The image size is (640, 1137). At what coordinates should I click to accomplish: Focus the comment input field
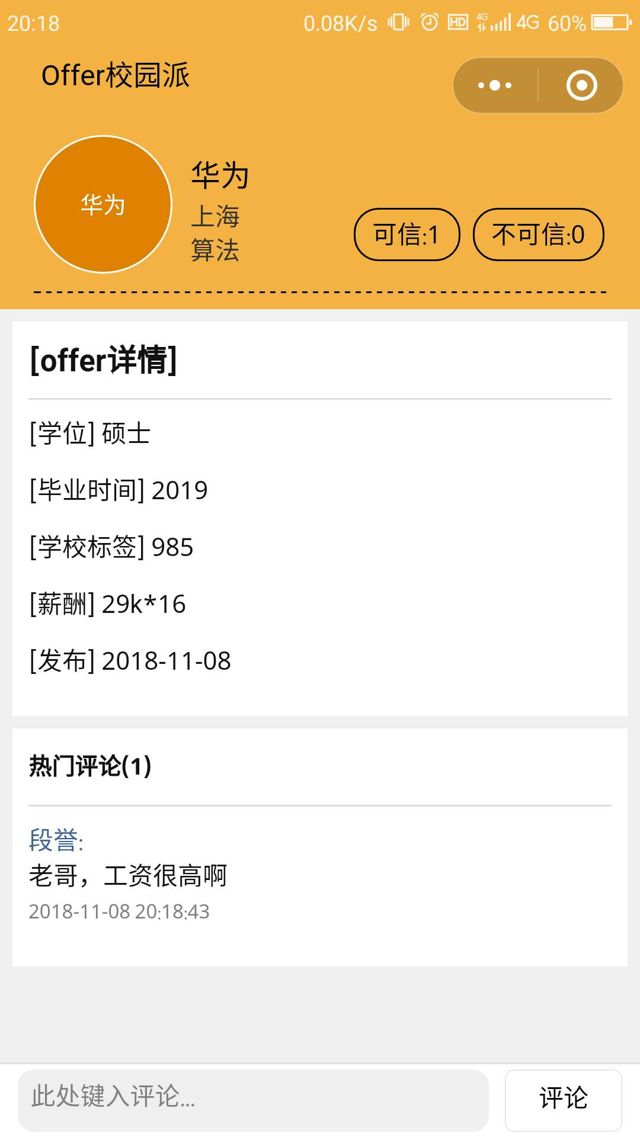(252, 1098)
